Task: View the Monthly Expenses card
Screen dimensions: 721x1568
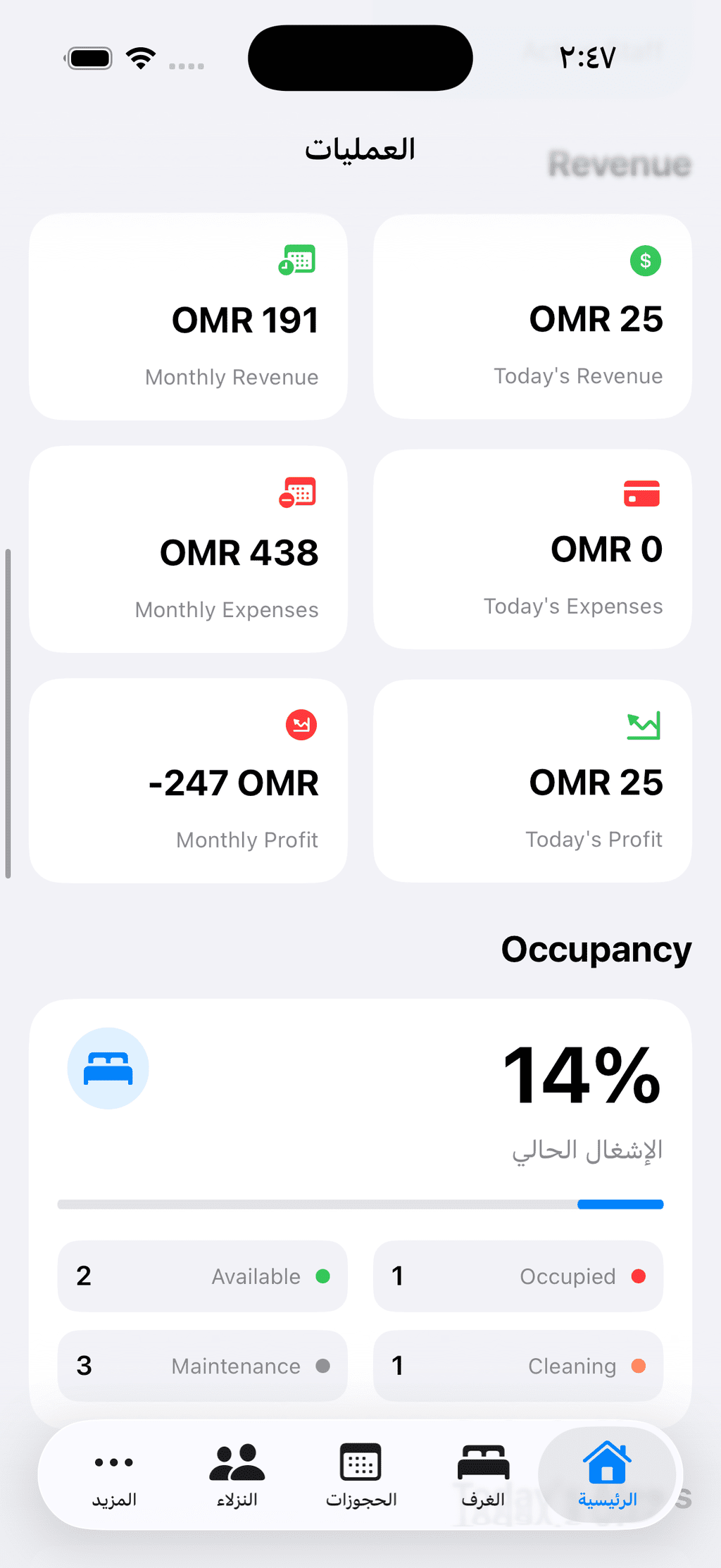Action: point(188,549)
